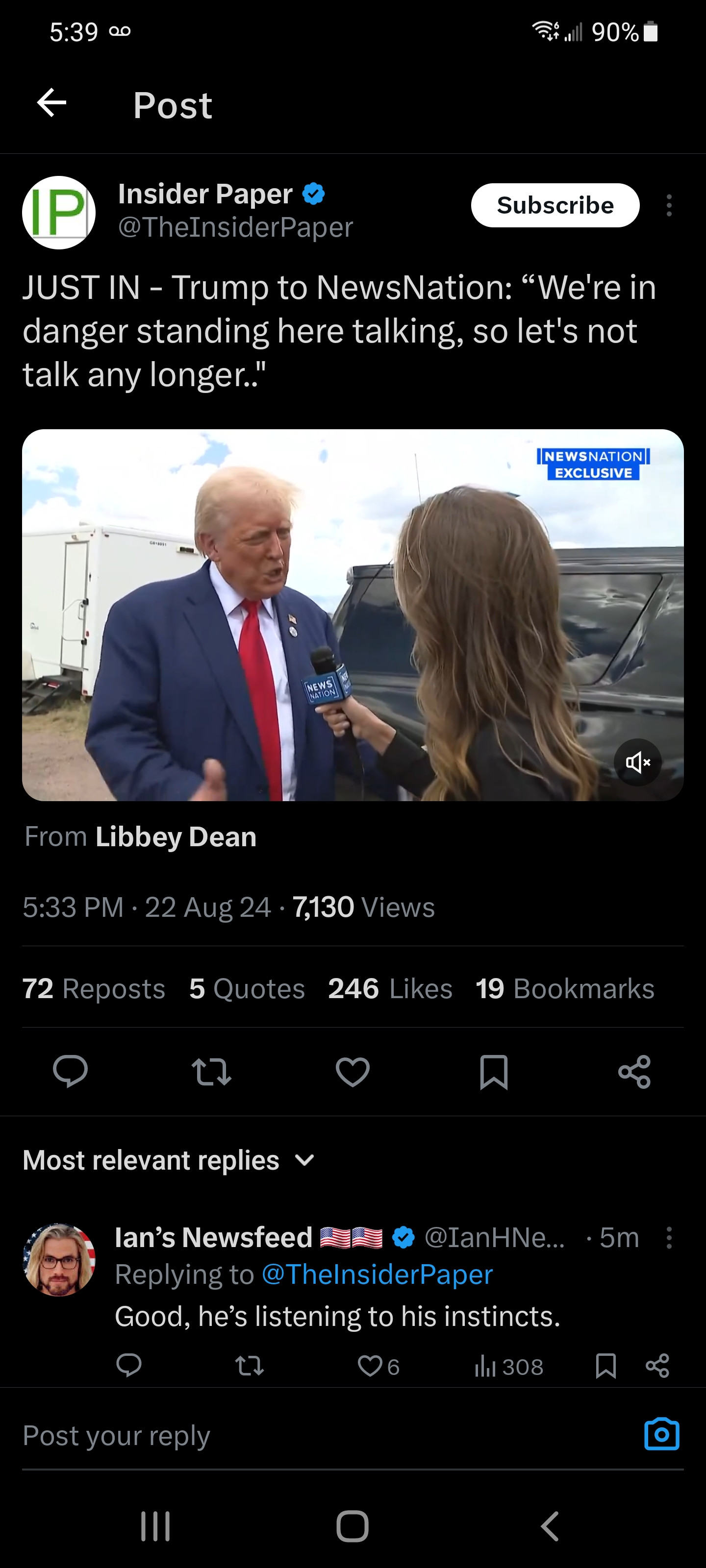Screen dimensions: 706x1568
Task: View the 5 Quotes list
Action: [247, 988]
